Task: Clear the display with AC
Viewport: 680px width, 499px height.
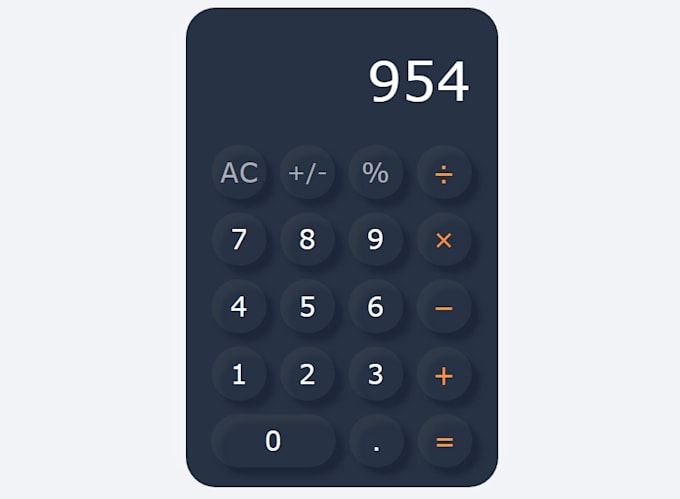Action: (239, 173)
